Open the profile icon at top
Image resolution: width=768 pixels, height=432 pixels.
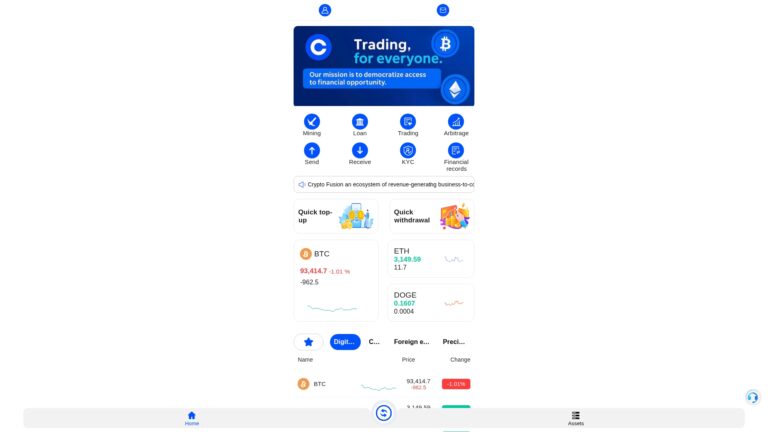325,10
